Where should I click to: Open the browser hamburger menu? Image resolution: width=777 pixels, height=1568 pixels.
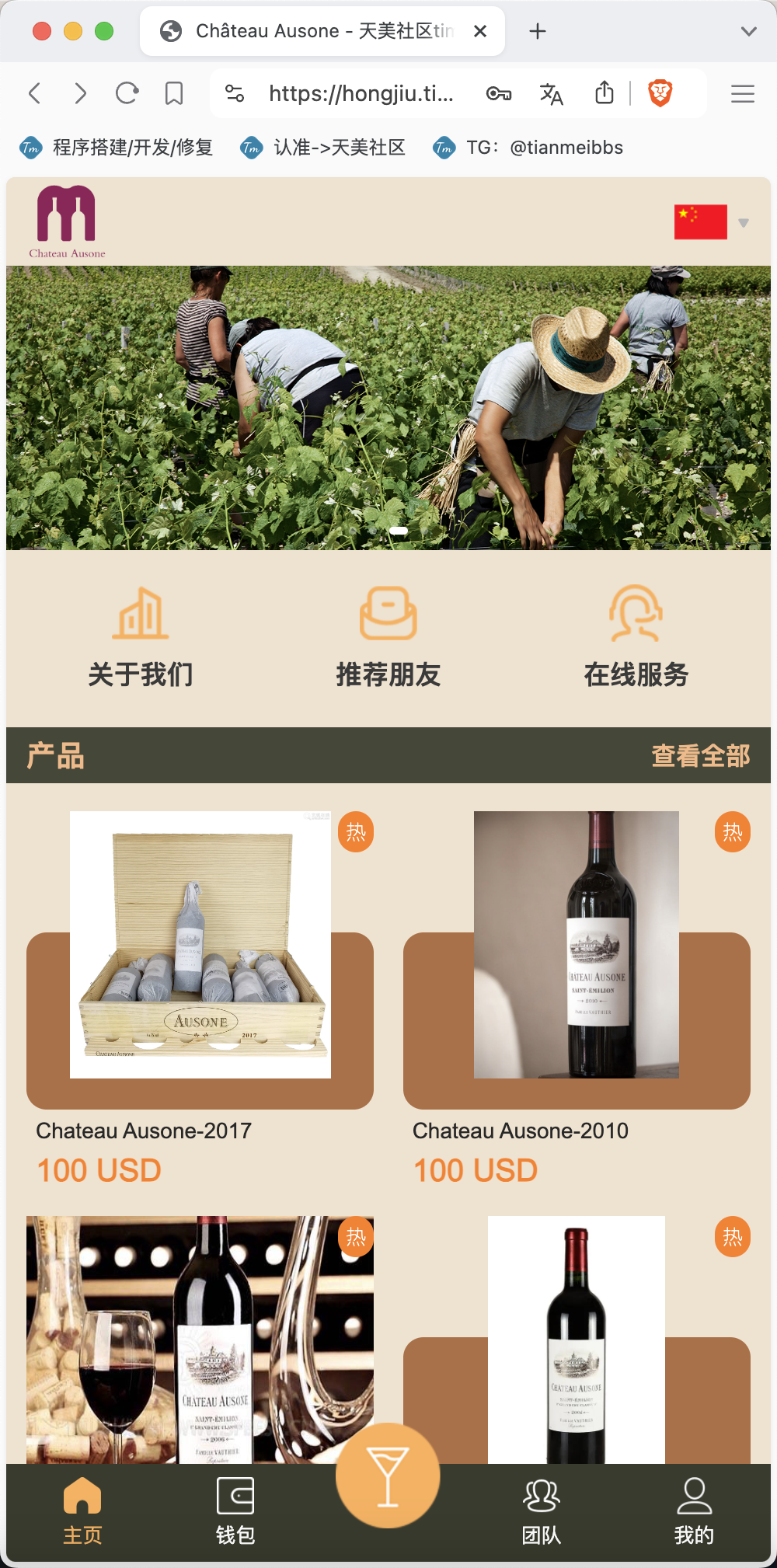pos(743,94)
